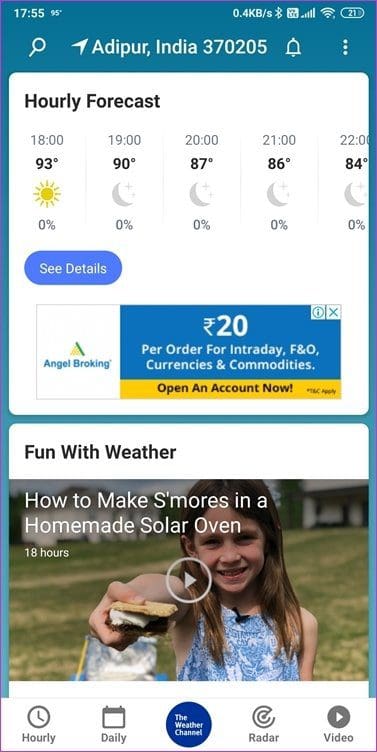Switch to the Video tab
Screen dimensions: 377x752
click(x=339, y=724)
